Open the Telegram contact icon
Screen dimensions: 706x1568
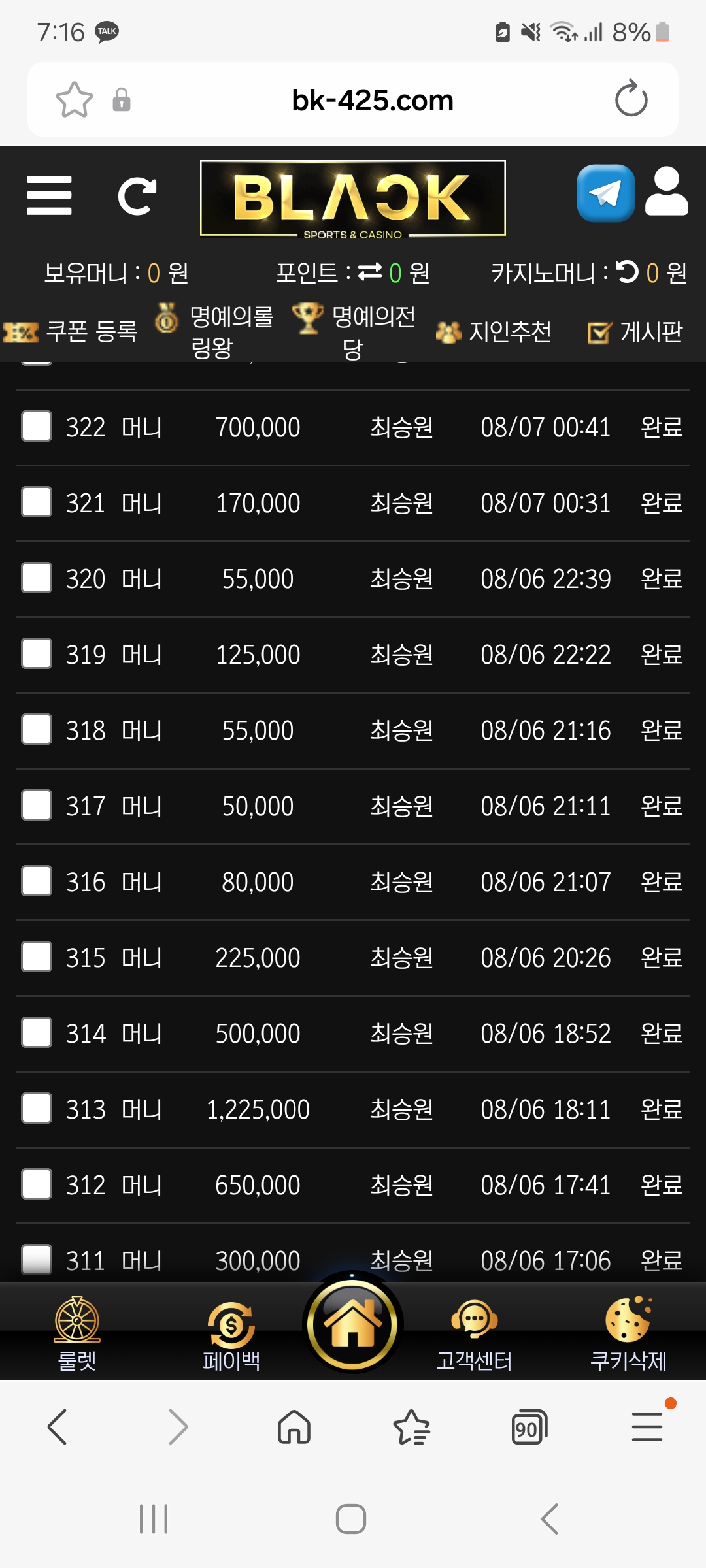point(605,193)
